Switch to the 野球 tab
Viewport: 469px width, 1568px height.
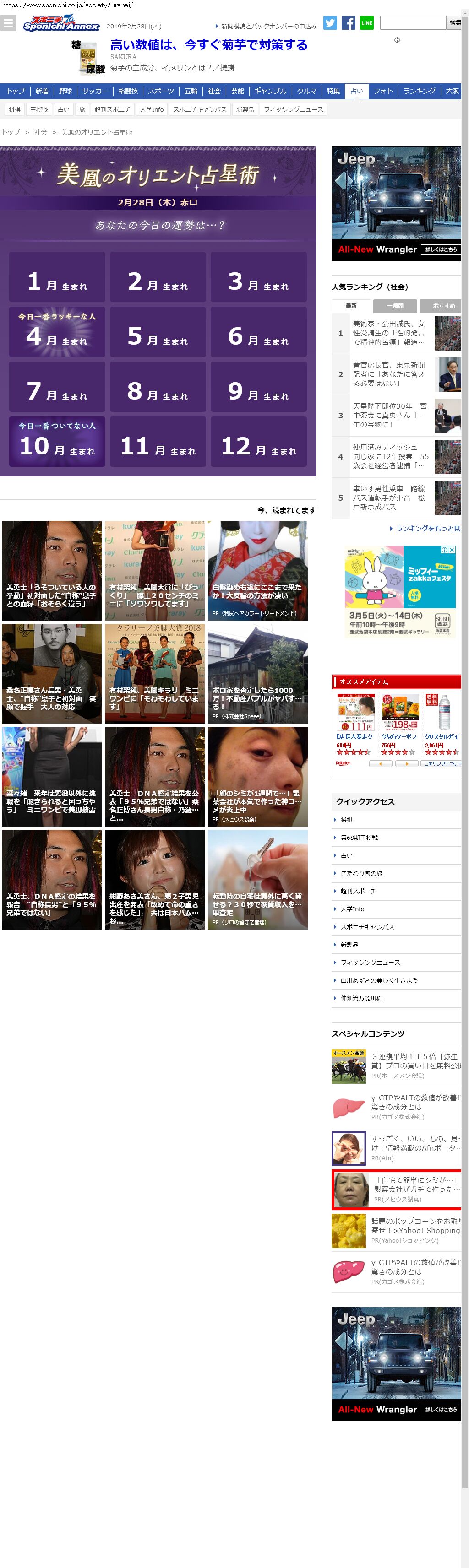point(66,91)
